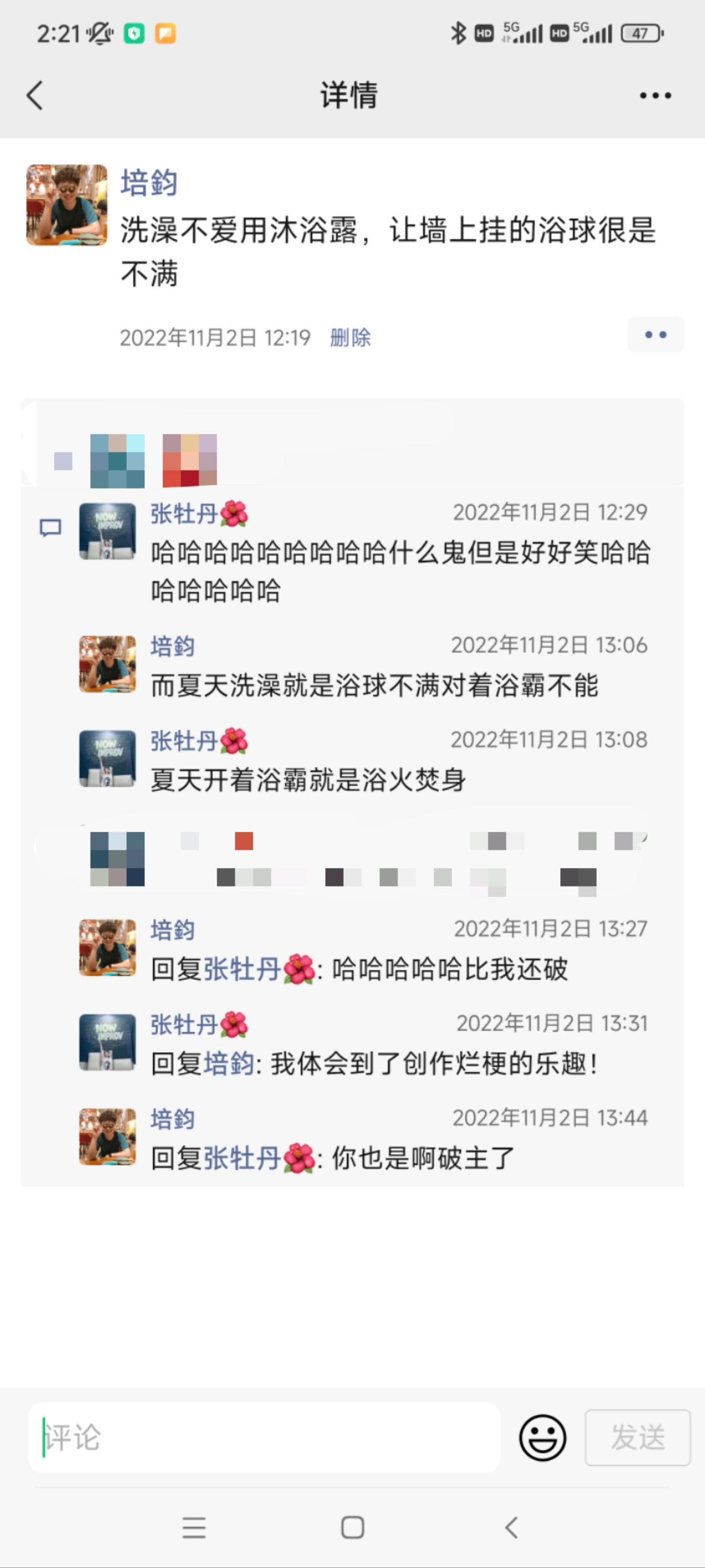Open the three-dot overflow menu

click(x=655, y=96)
